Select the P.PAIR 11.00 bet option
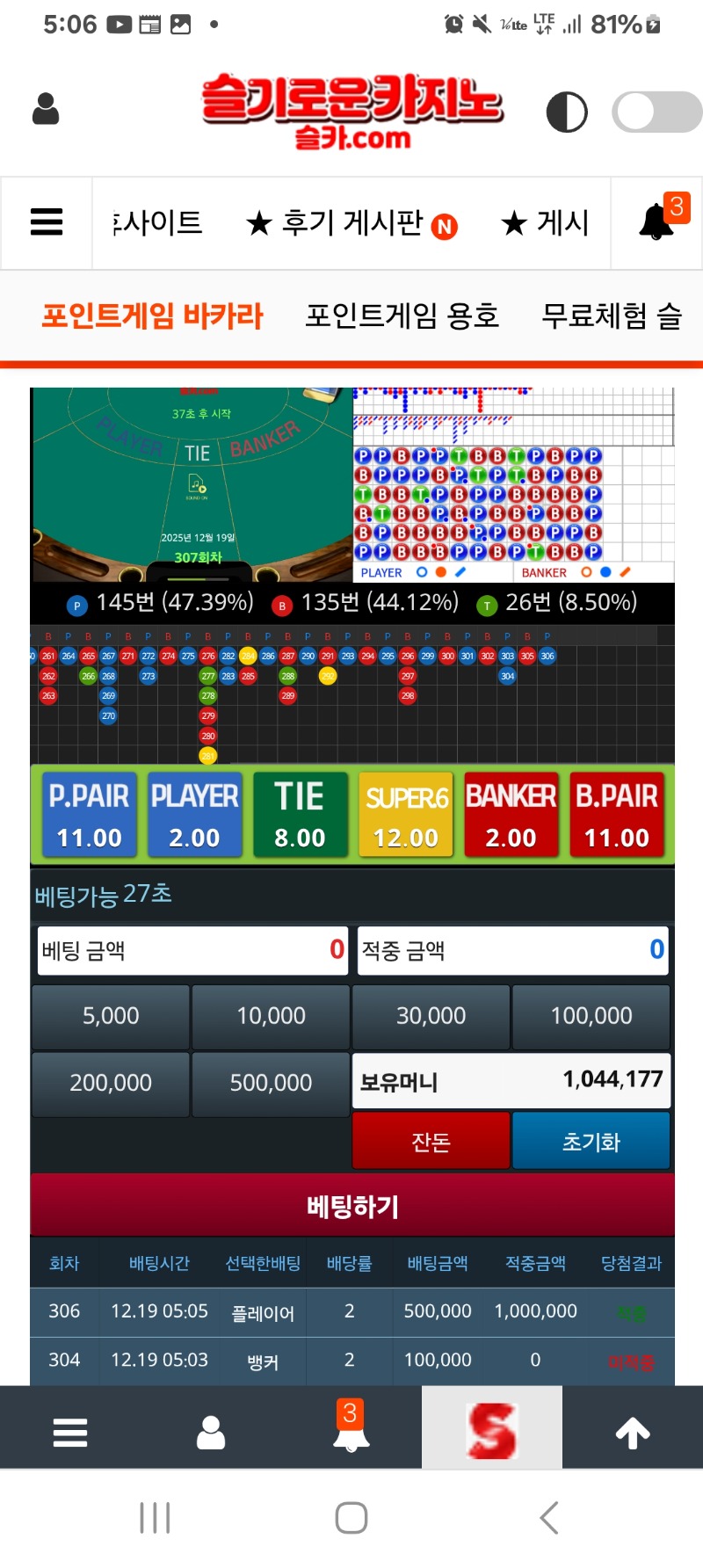Viewport: 703px width, 1568px height. [89, 814]
